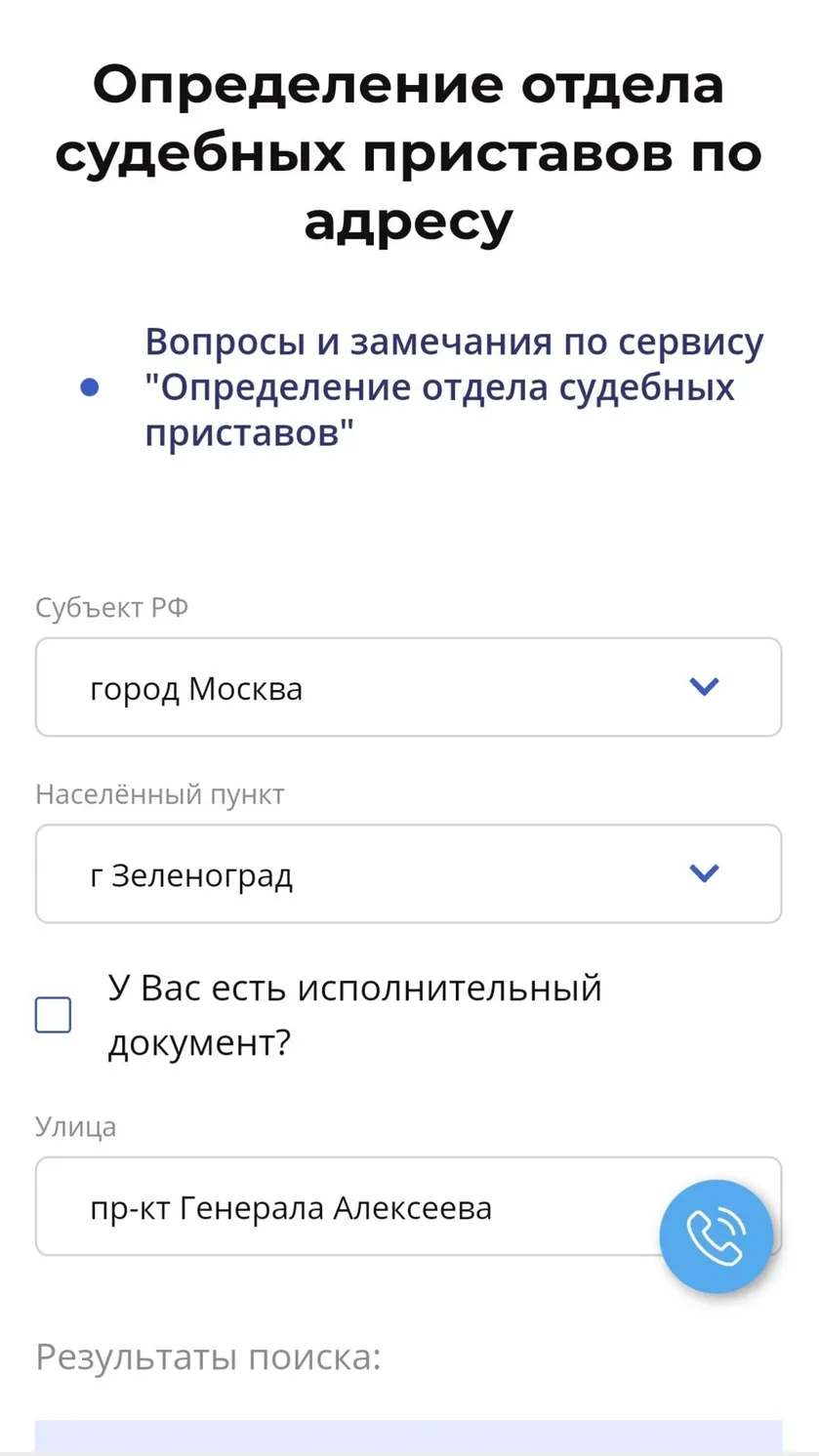Edit the Улица street field
Screen dimensions: 819x1456
408,1206
